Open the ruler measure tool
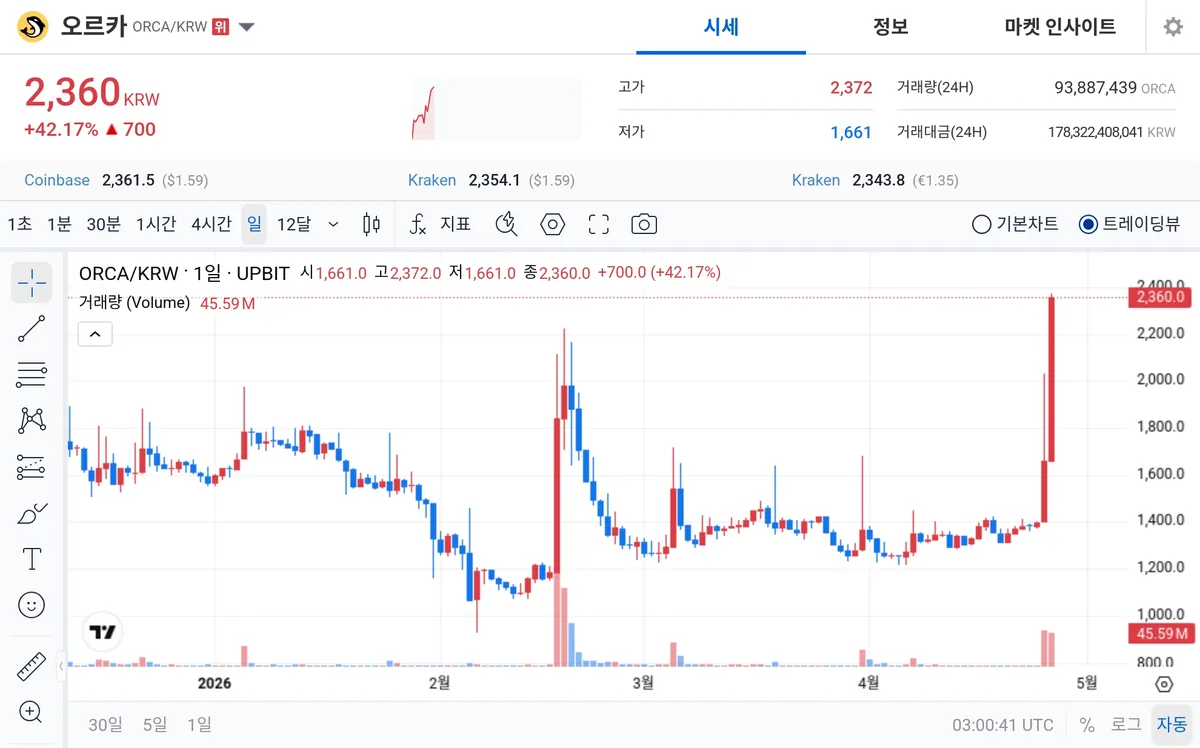Screen dimensions: 1200x748 pos(32,666)
